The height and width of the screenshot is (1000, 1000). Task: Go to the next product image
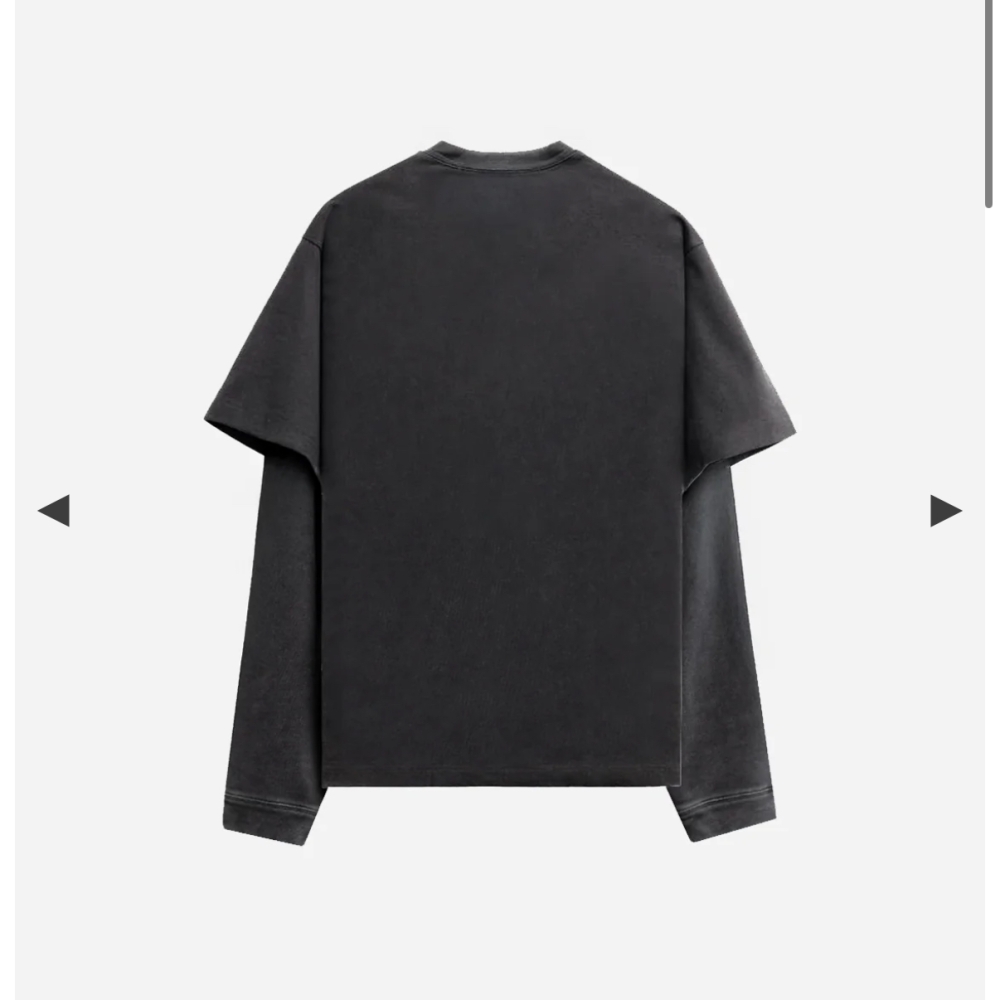pyautogui.click(x=945, y=510)
